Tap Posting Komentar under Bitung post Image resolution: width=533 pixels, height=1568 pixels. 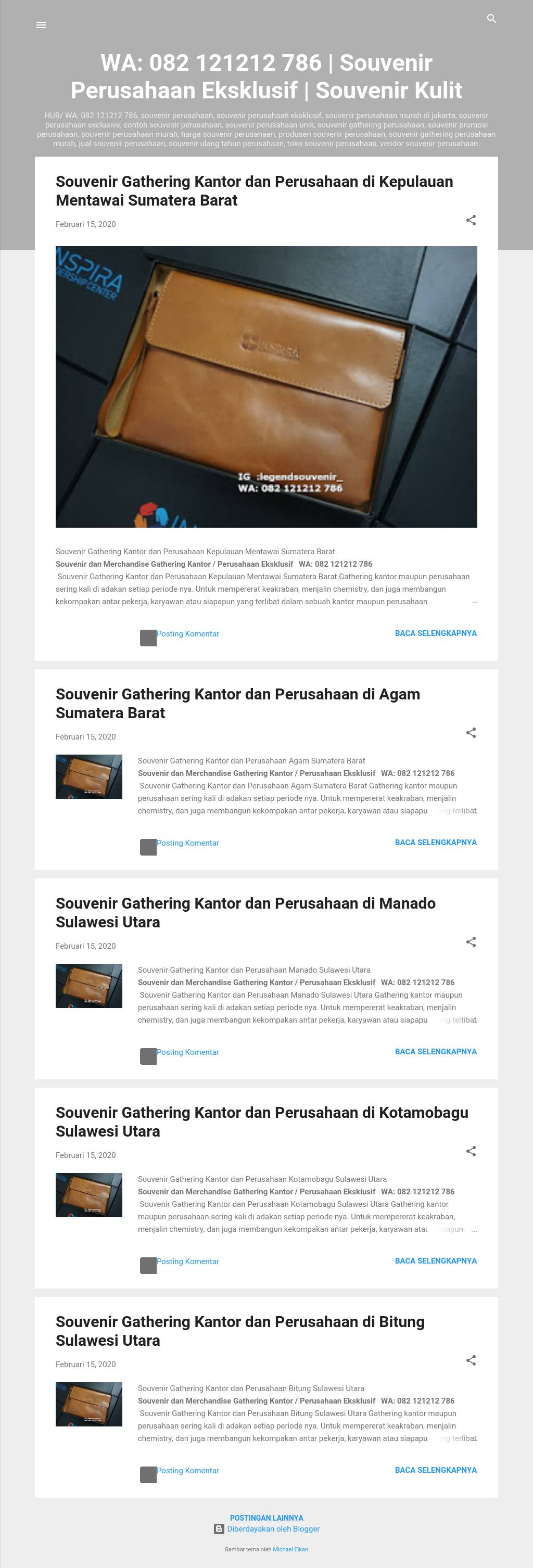(x=187, y=1470)
